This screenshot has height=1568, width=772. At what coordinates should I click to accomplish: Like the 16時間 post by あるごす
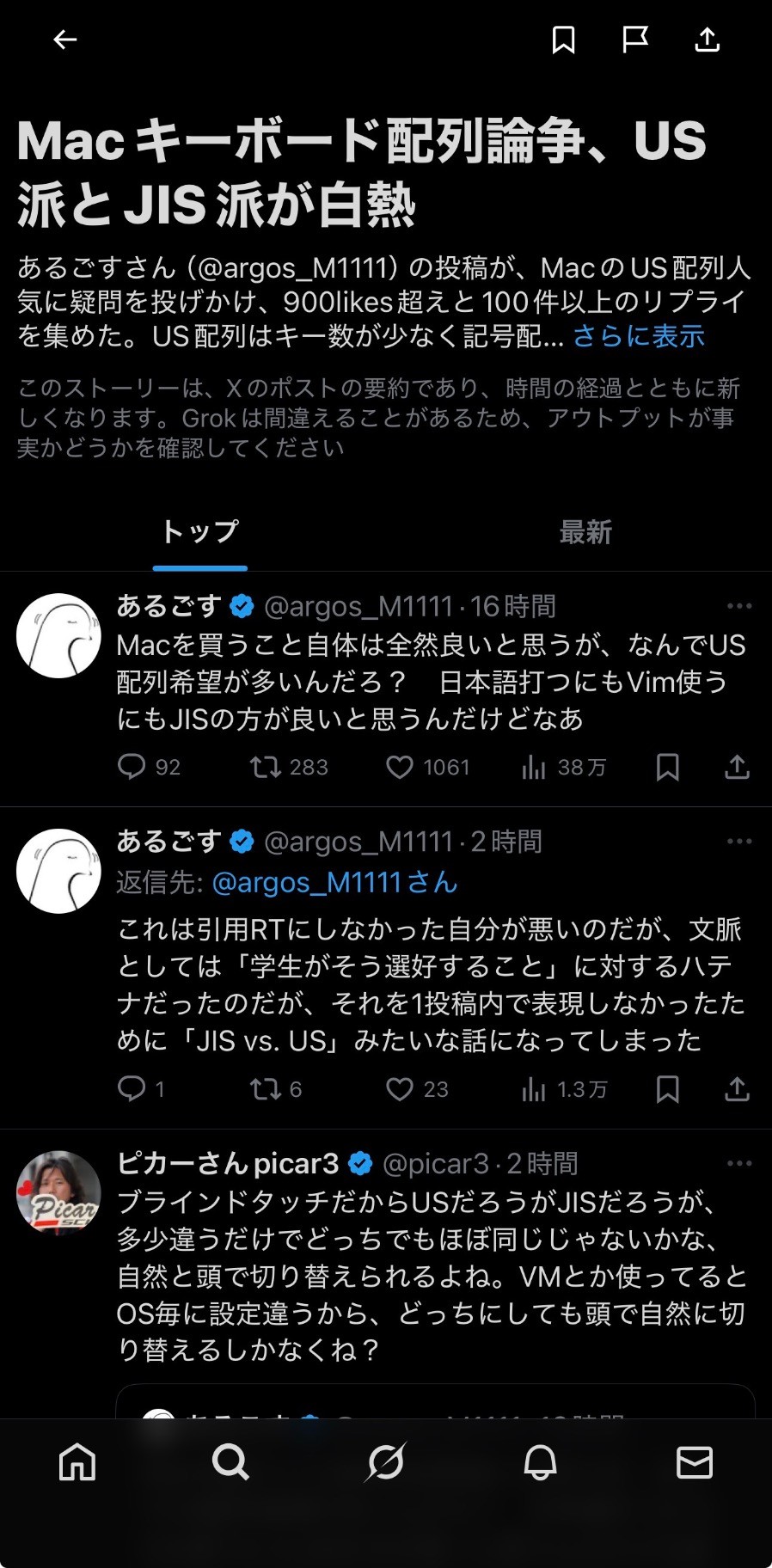pyautogui.click(x=400, y=767)
